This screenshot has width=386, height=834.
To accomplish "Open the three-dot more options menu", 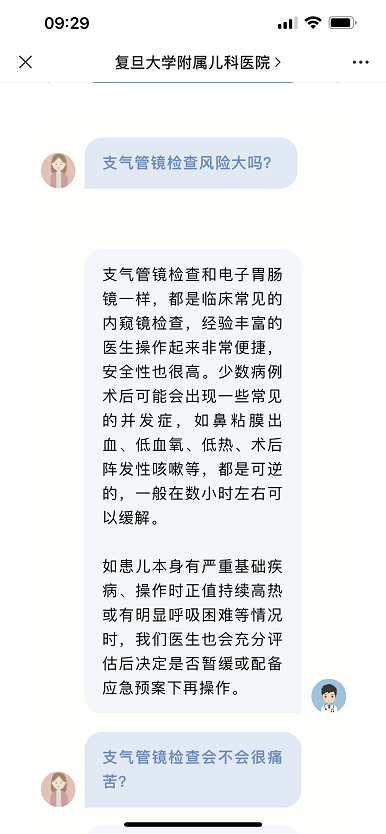I will [x=360, y=62].
